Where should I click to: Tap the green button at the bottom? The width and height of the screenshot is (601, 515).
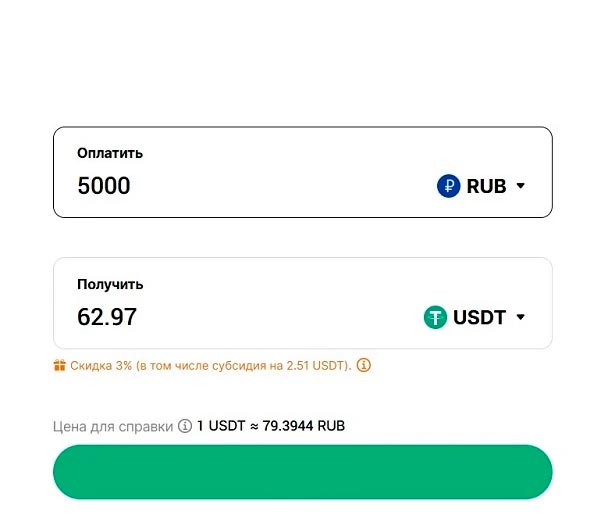tap(302, 472)
